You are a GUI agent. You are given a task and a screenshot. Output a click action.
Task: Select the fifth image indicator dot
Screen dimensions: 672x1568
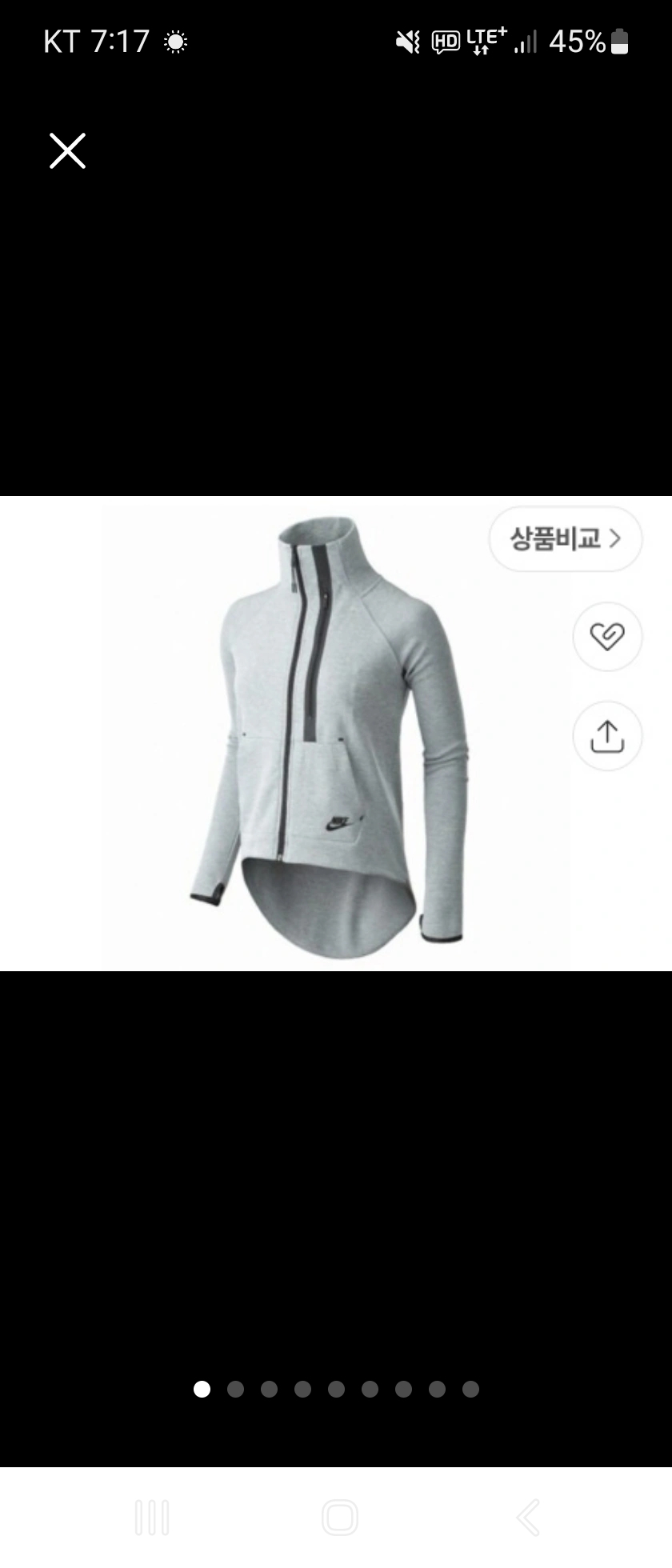[337, 1390]
